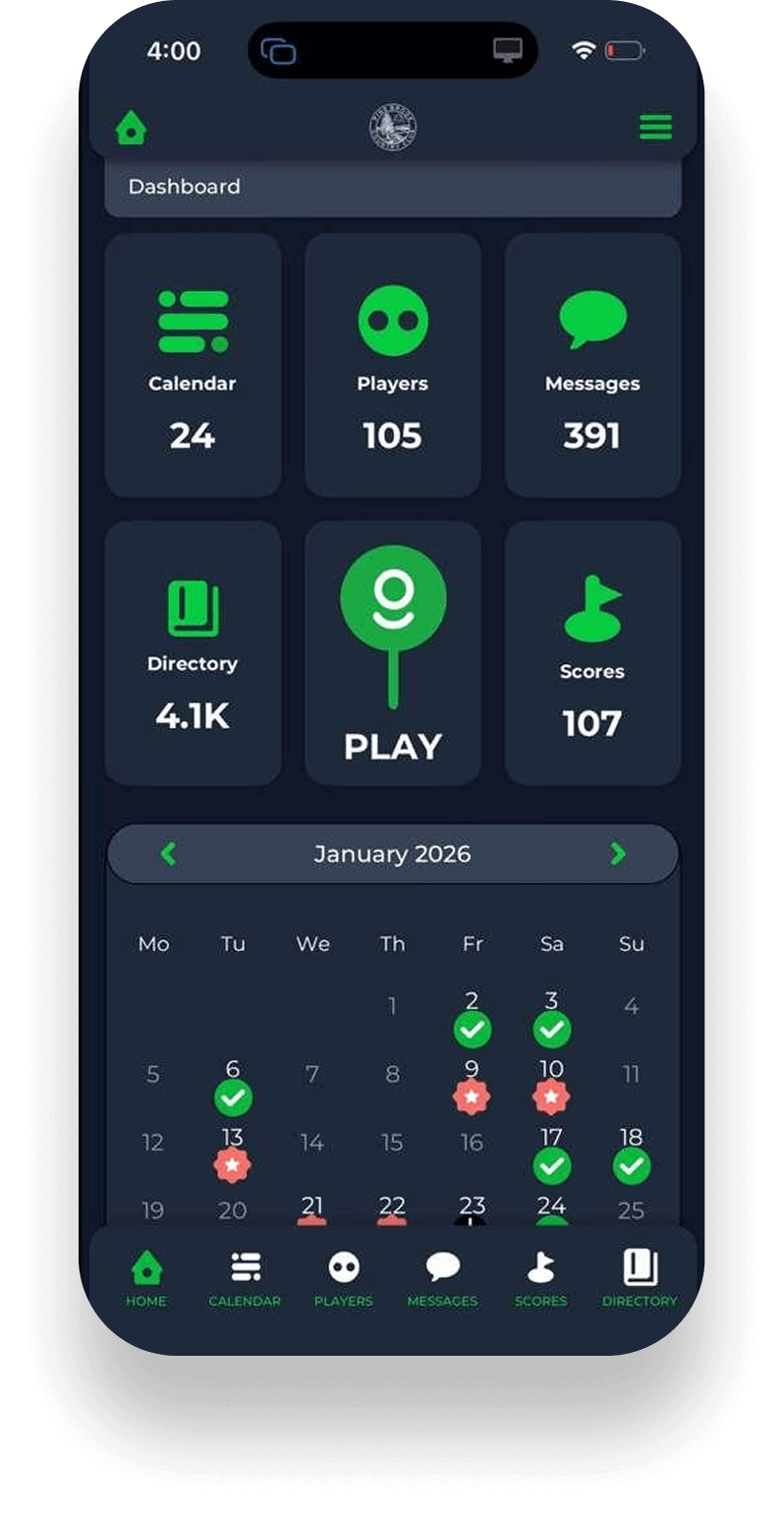Viewport: 784px width, 1513px height.
Task: Select January 9 starred date
Action: (473, 1085)
